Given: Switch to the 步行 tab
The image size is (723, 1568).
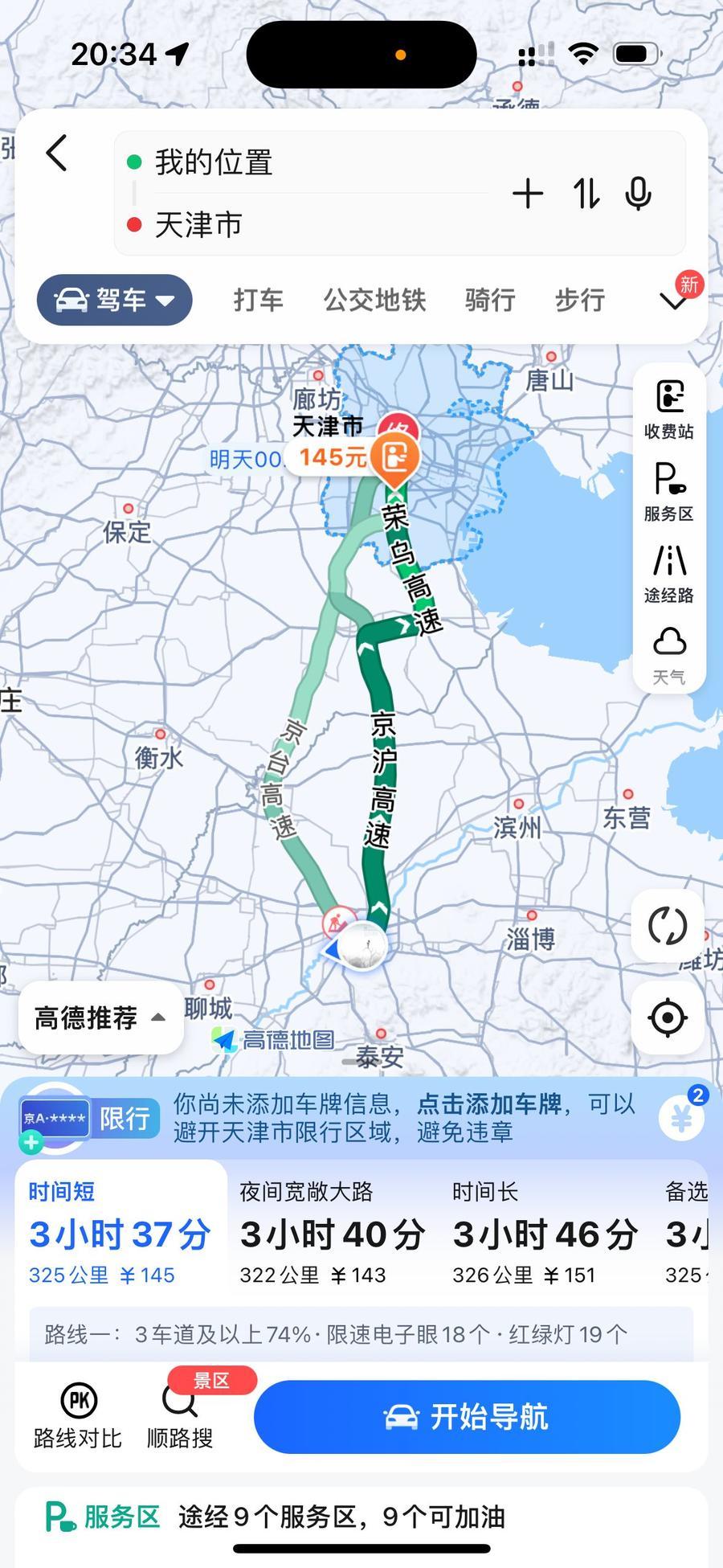Looking at the screenshot, I should (x=579, y=300).
